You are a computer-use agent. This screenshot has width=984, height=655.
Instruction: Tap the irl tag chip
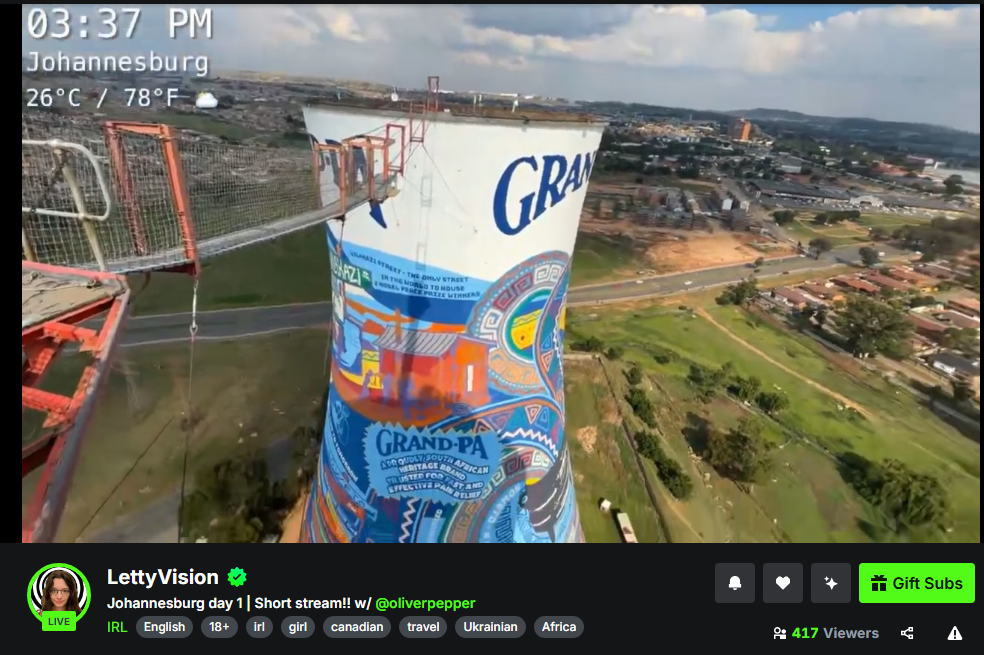[x=259, y=627]
